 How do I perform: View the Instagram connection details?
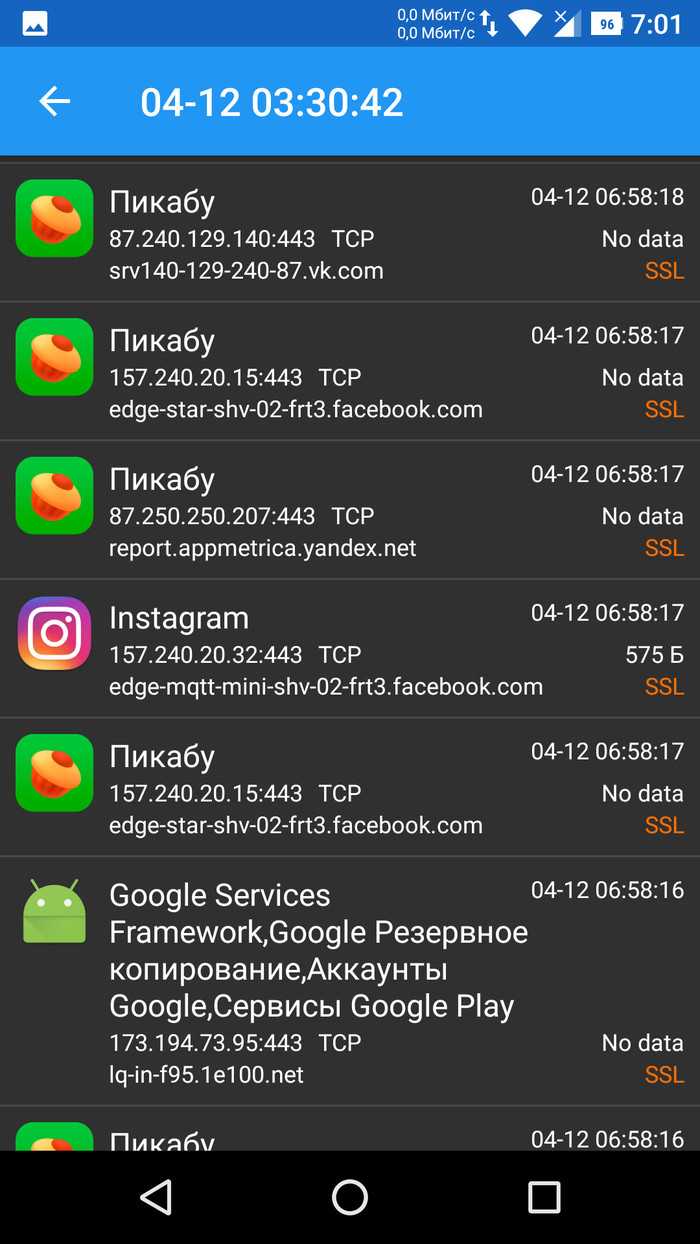pos(350,648)
